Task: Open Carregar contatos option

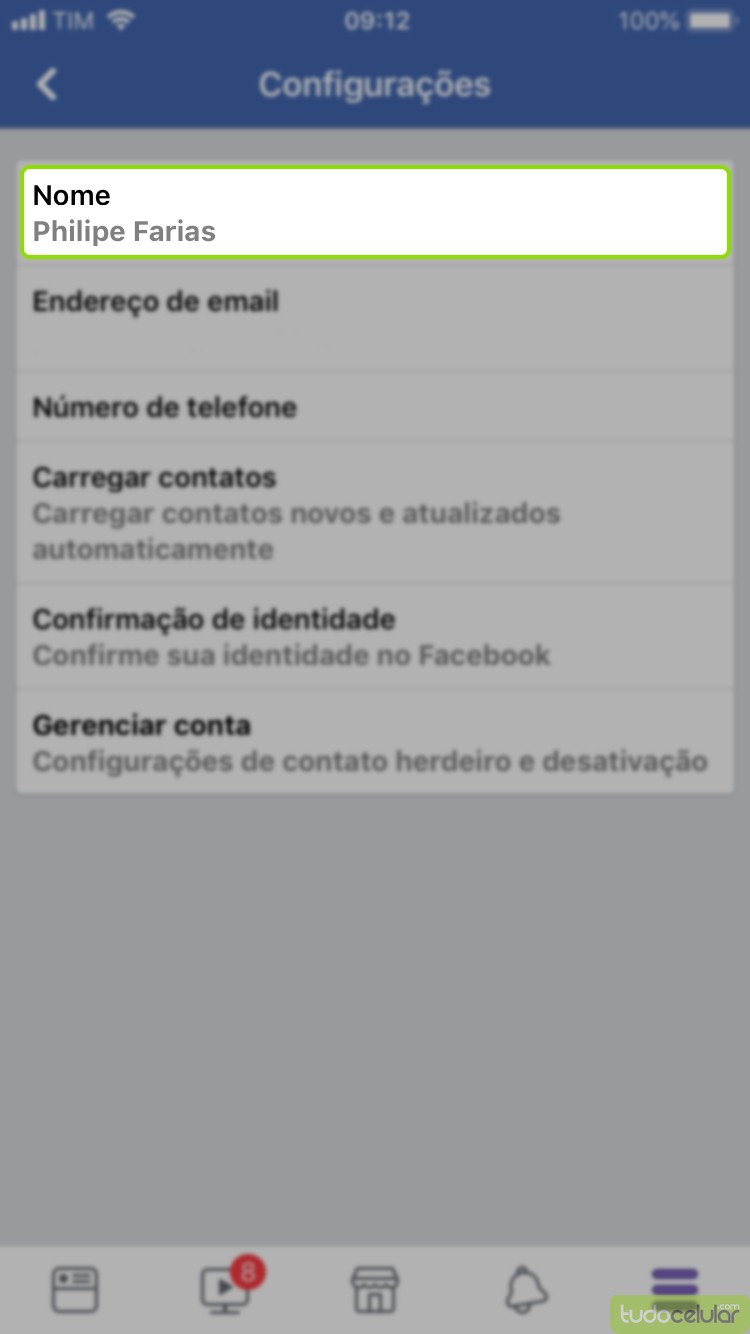Action: 375,512
